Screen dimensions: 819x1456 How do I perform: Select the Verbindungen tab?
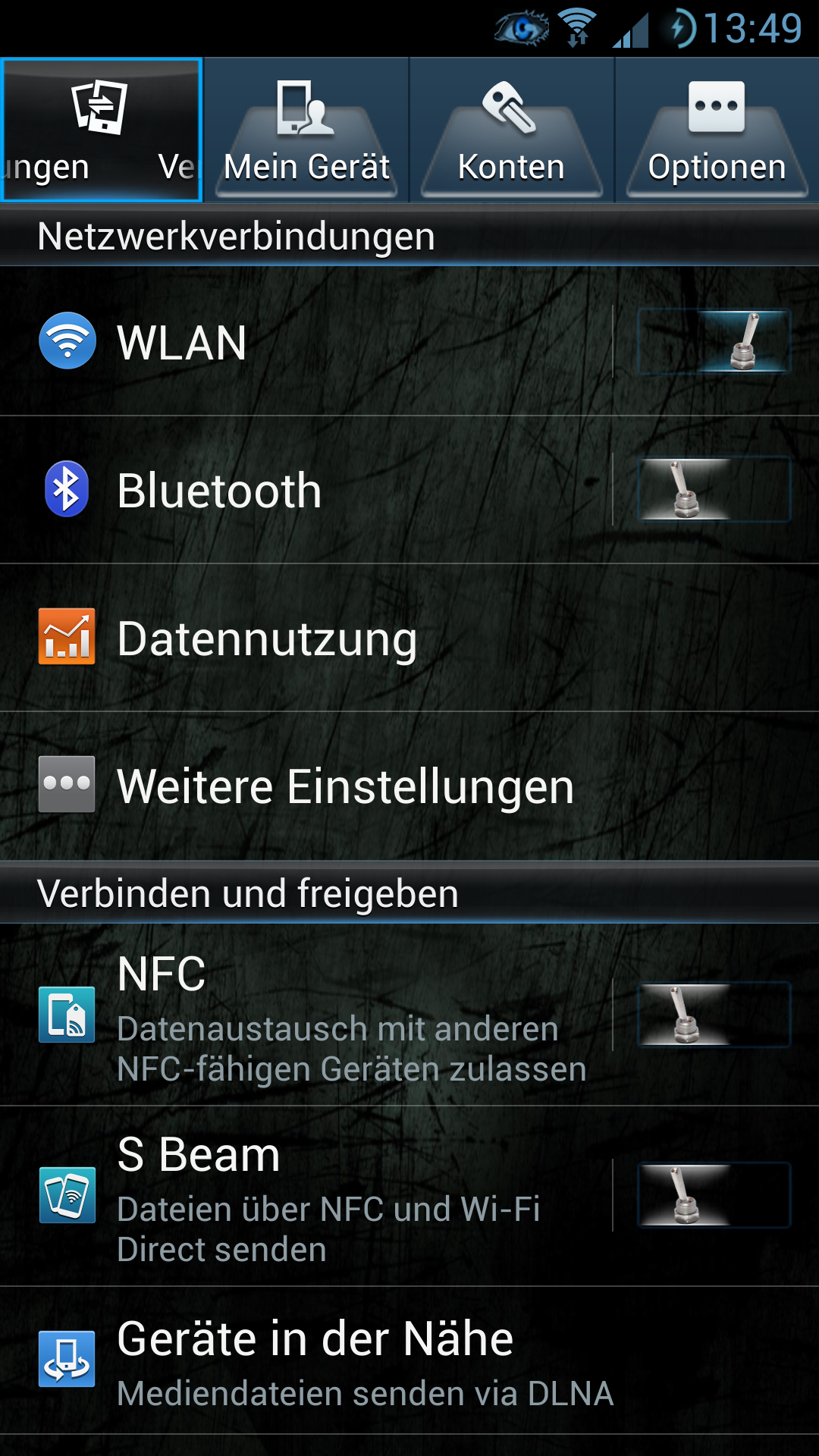point(101,130)
